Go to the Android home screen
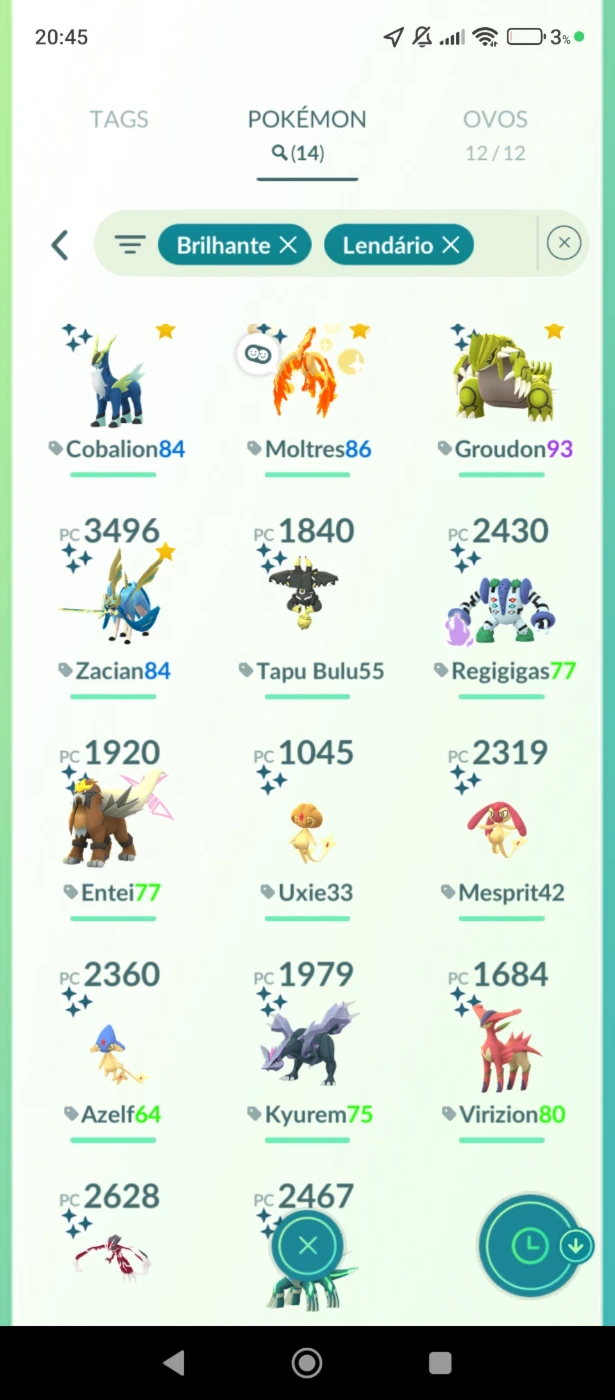Viewport: 615px width, 1400px height. click(307, 1362)
